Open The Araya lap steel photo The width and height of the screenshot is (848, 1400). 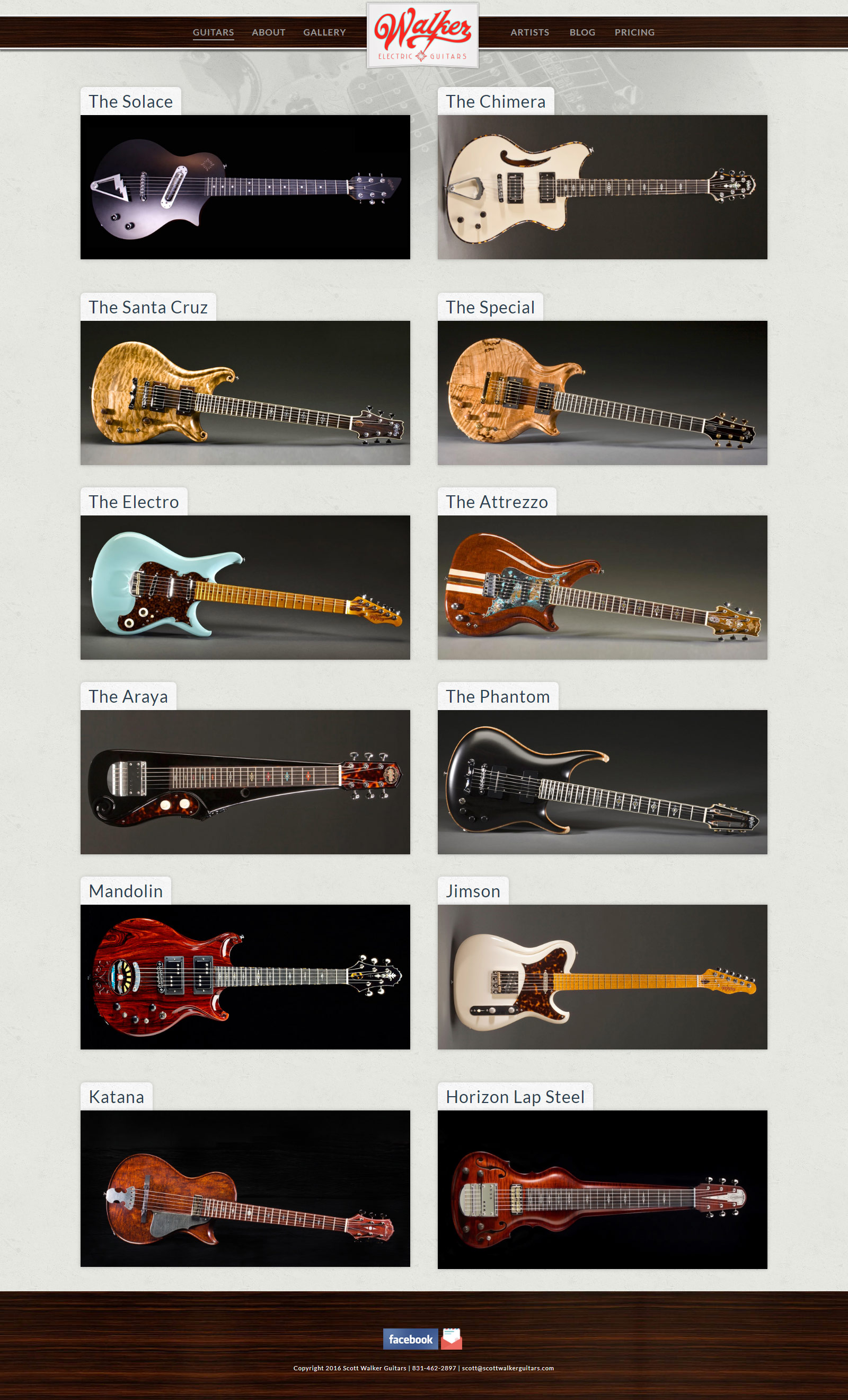point(245,782)
